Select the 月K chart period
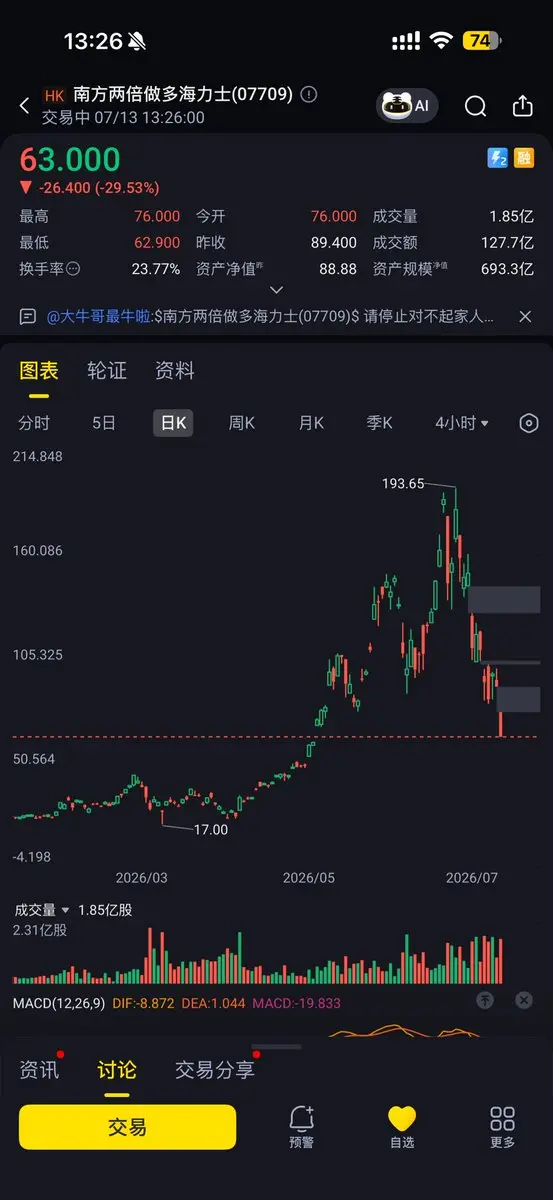This screenshot has height=1200, width=553. point(311,423)
